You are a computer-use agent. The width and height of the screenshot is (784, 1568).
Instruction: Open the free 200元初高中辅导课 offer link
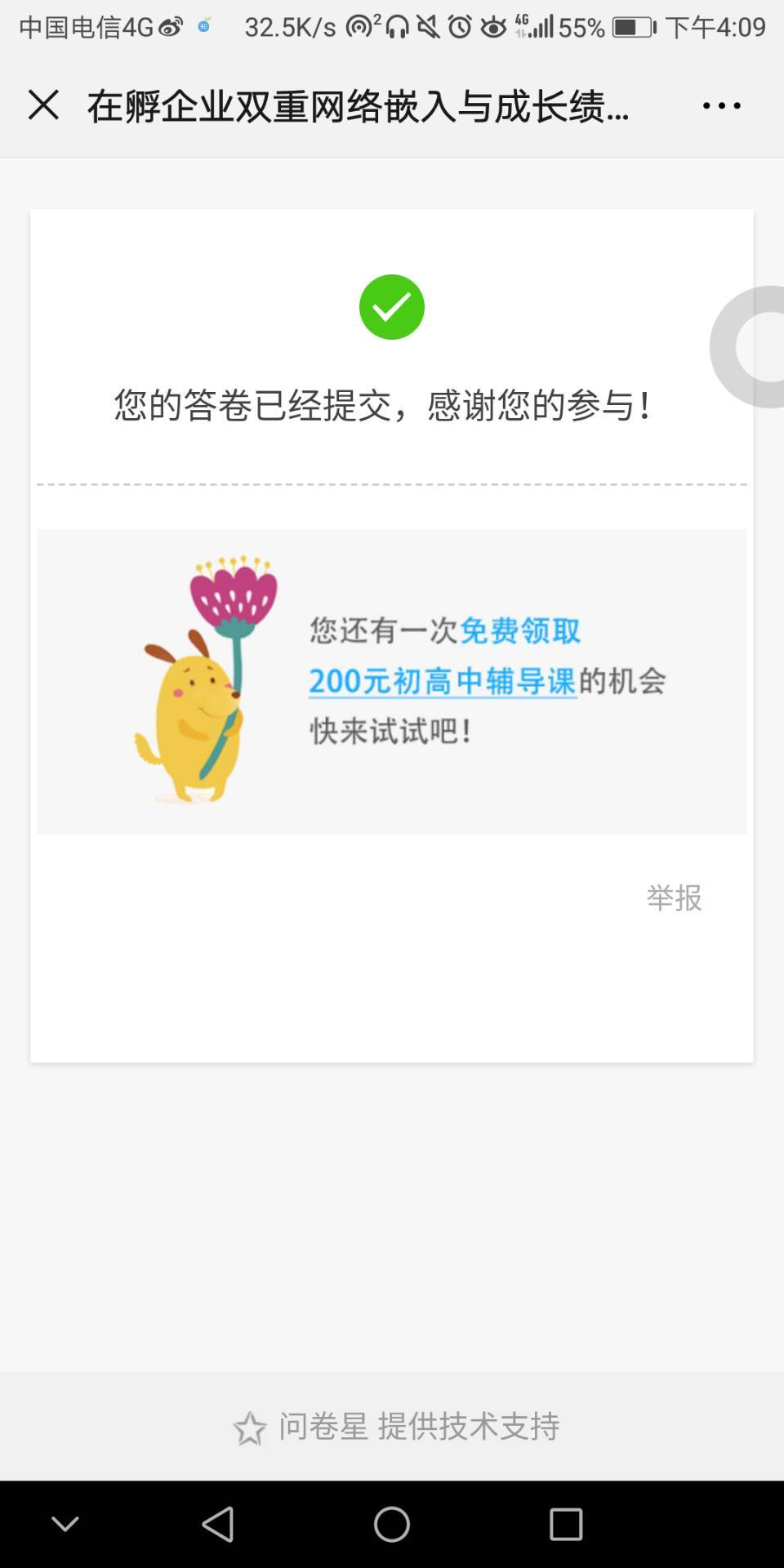coord(443,681)
